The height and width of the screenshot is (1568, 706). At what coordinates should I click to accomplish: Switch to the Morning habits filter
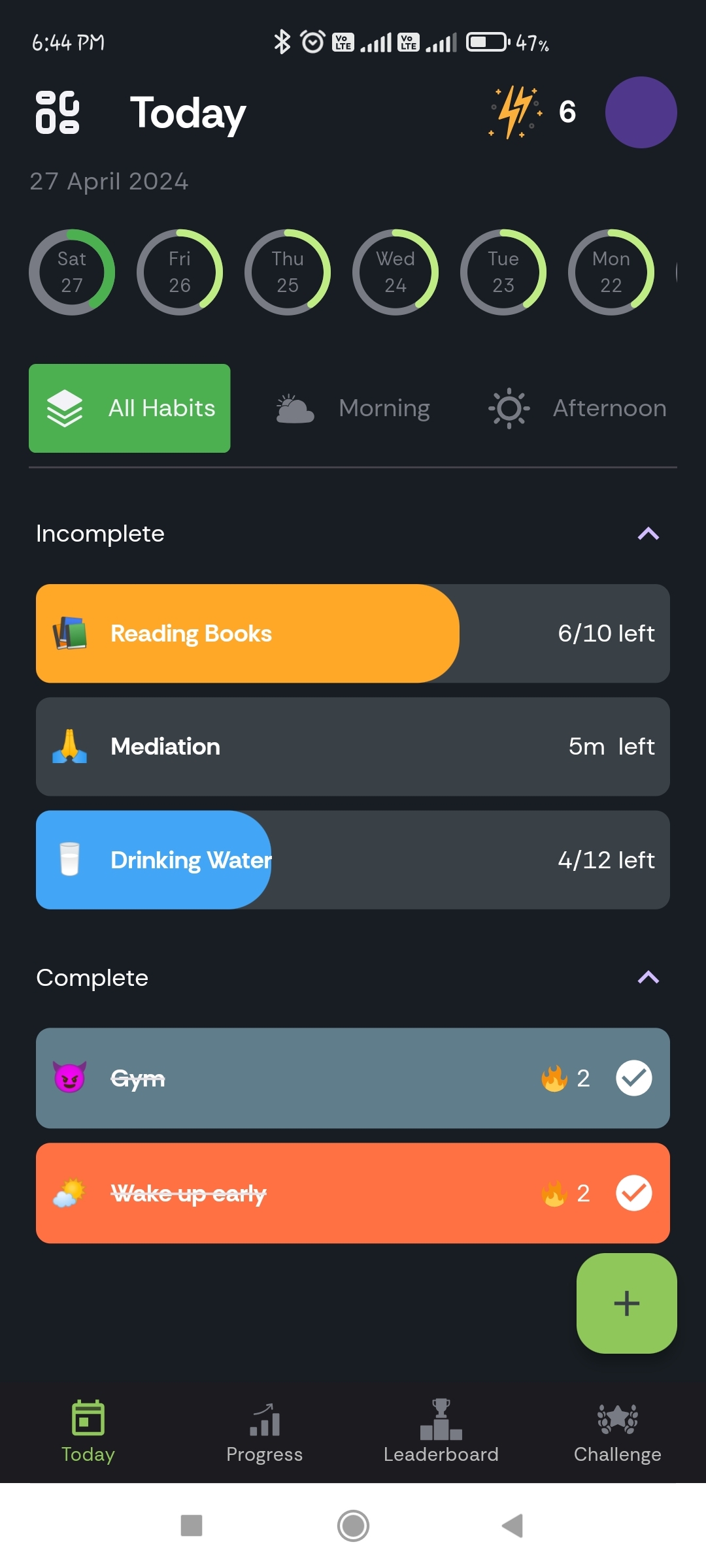(x=353, y=408)
